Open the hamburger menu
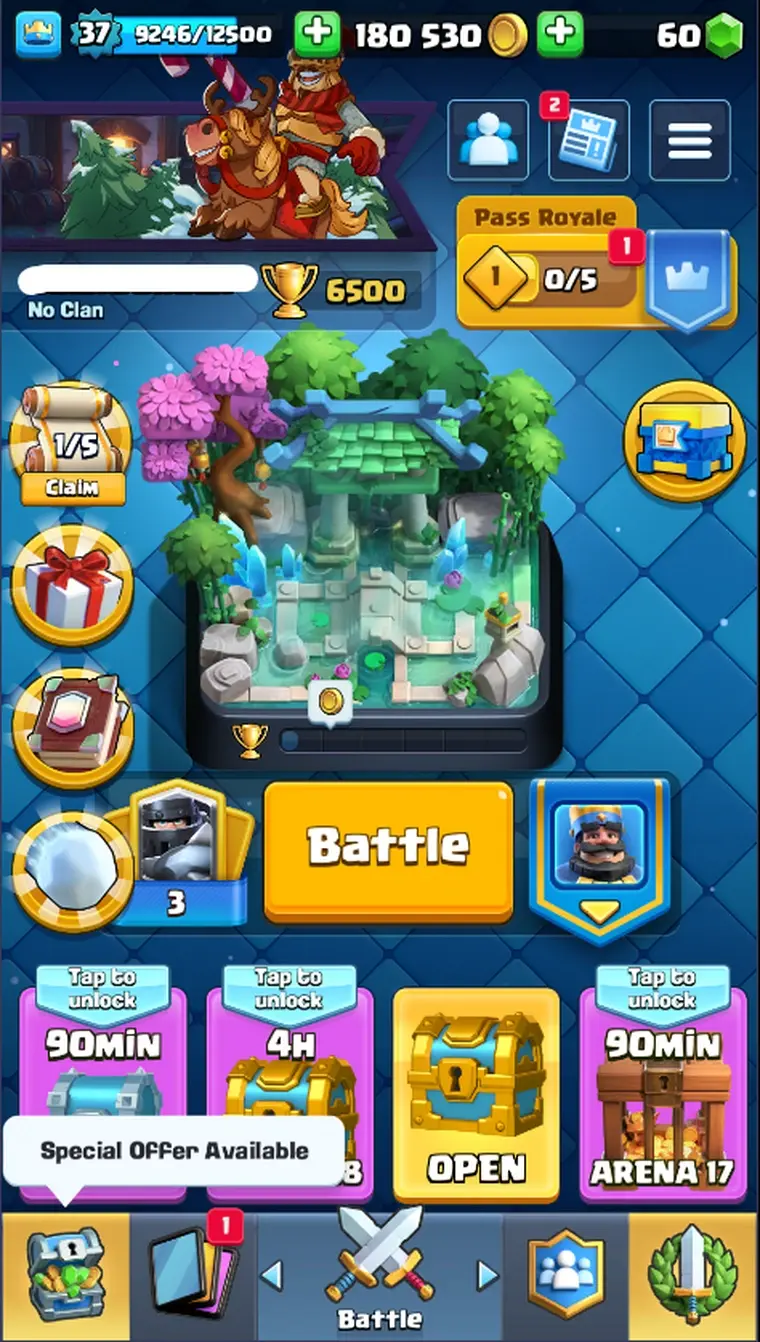This screenshot has width=760, height=1342. click(x=689, y=141)
